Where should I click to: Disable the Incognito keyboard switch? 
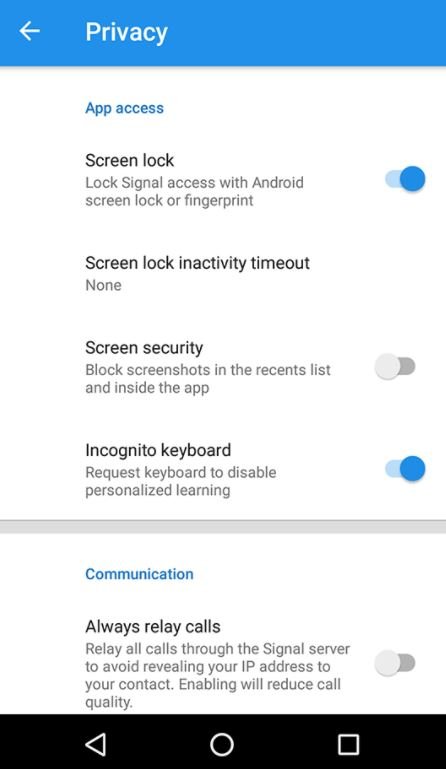pos(405,469)
